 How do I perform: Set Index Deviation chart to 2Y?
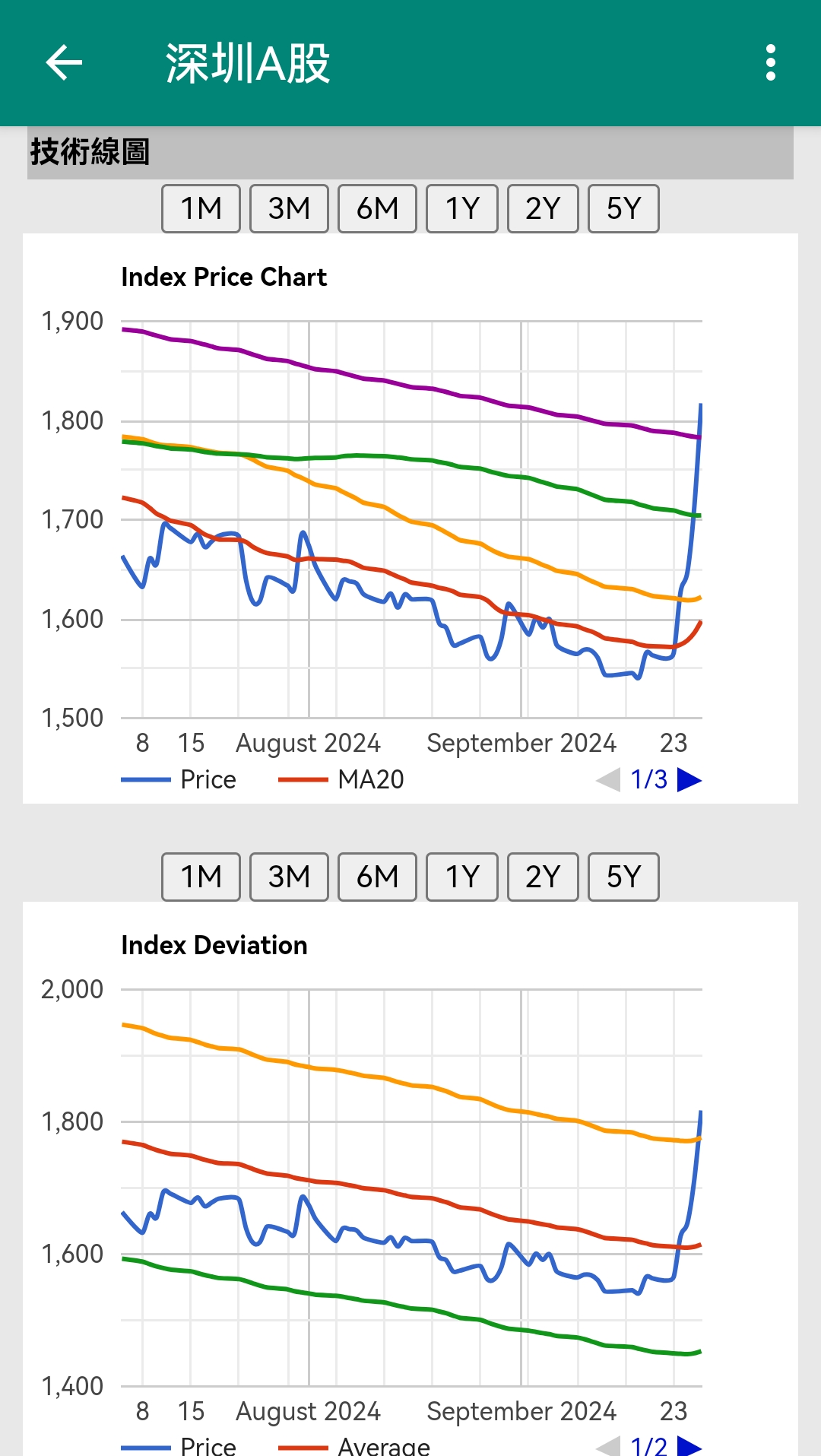(x=543, y=877)
